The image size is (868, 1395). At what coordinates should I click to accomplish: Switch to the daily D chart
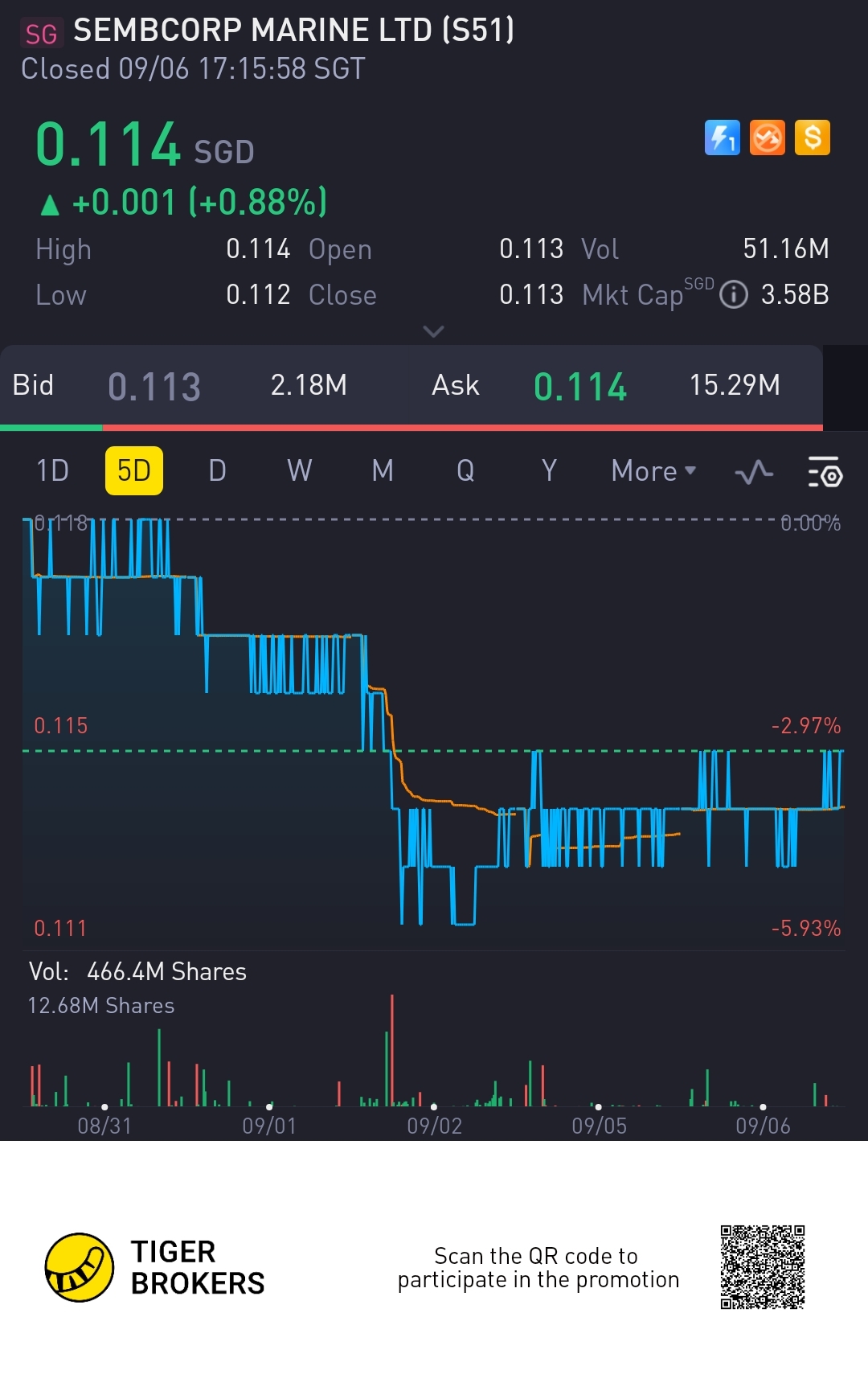click(217, 470)
